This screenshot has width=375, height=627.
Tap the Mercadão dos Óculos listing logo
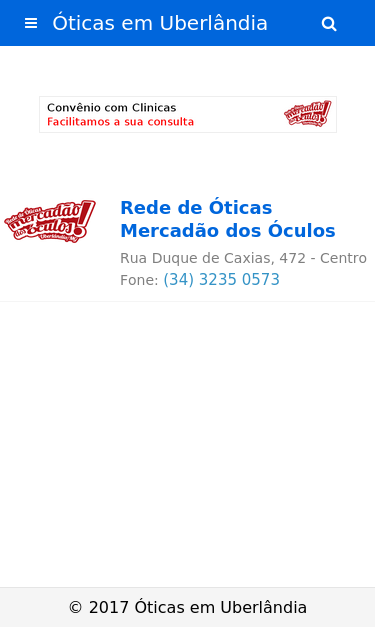50,221
